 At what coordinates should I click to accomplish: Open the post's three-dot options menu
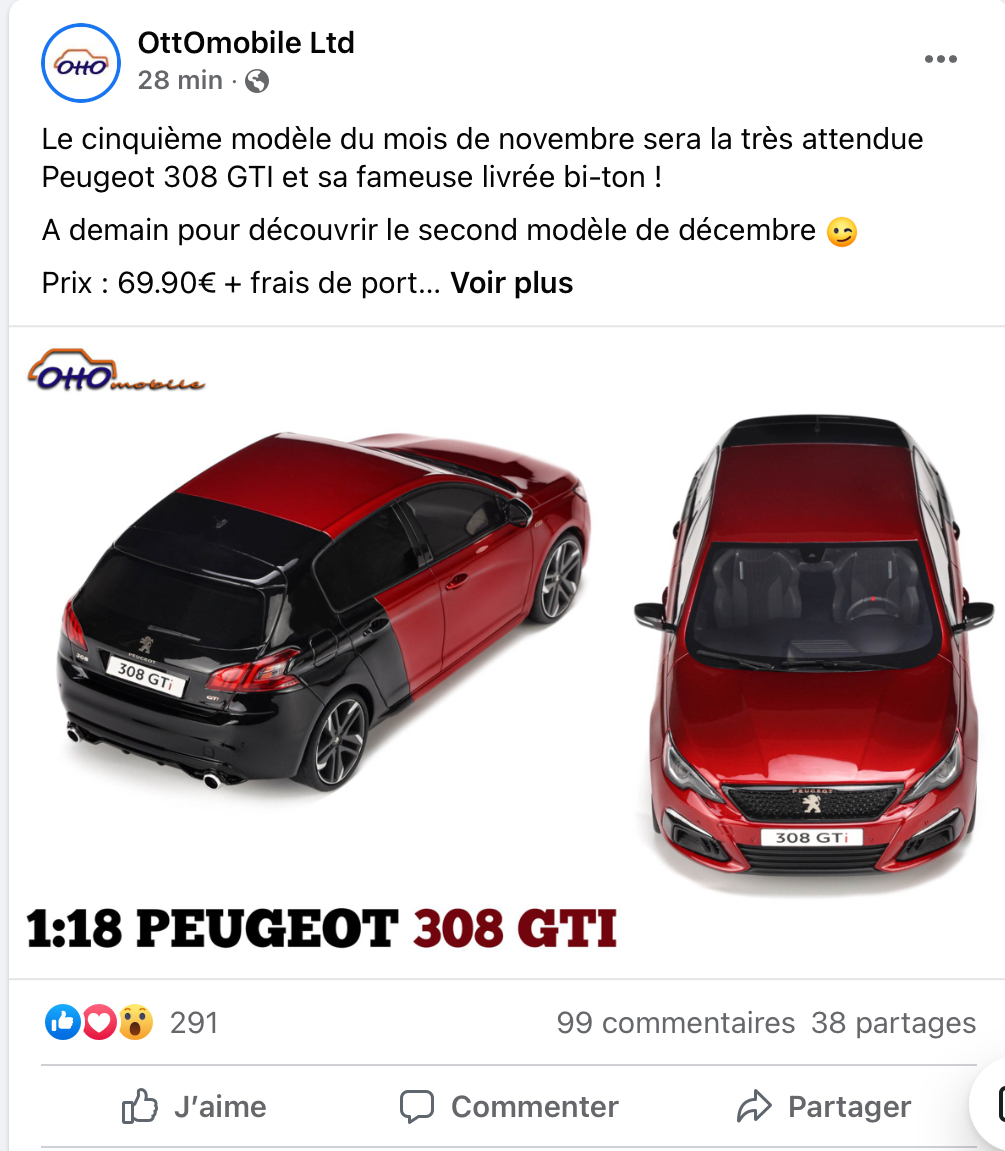(940, 60)
